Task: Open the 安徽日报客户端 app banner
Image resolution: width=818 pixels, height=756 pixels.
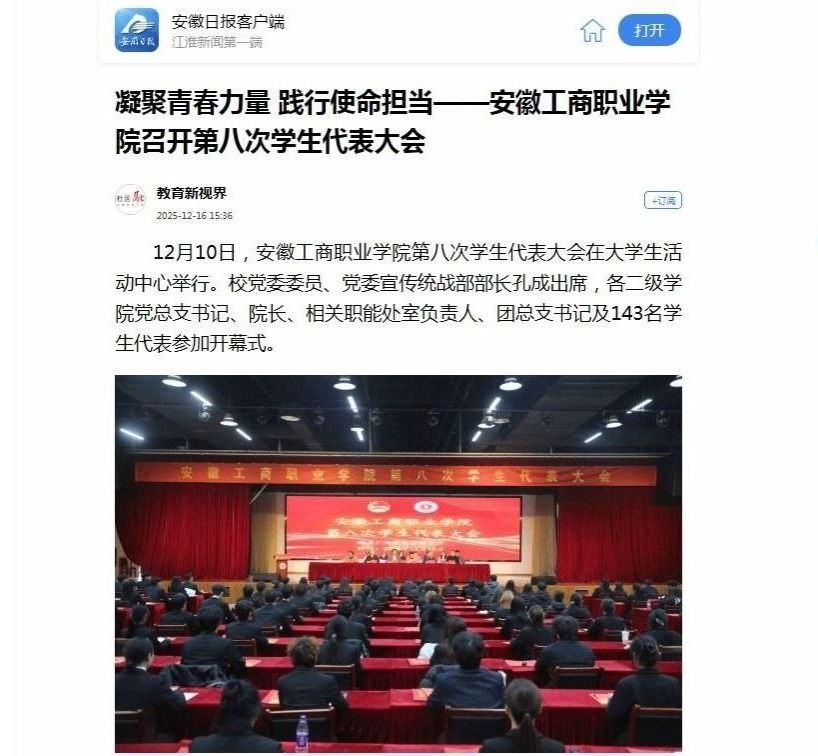Action: pyautogui.click(x=228, y=30)
